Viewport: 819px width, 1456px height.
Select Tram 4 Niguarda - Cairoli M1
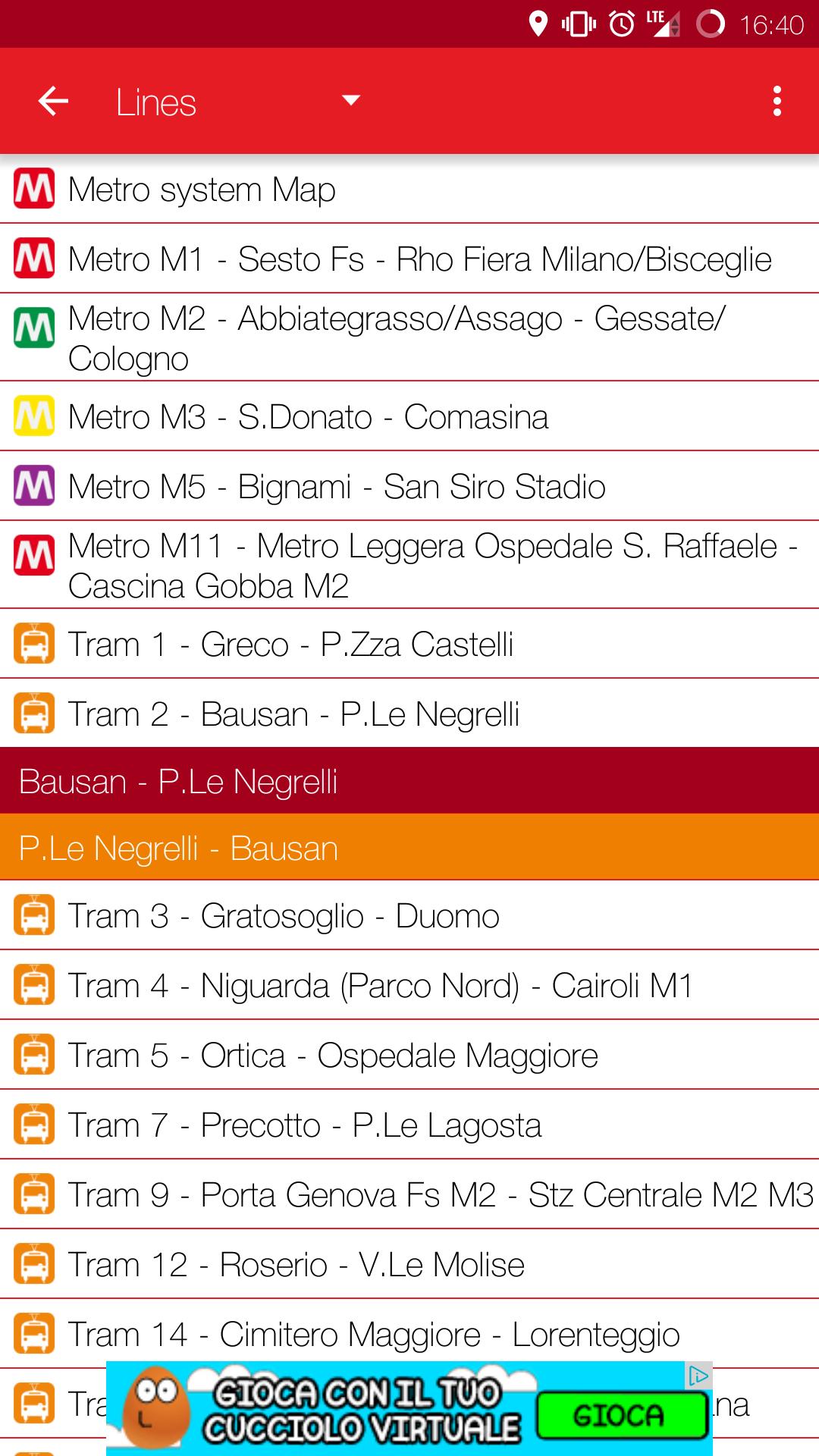(409, 986)
